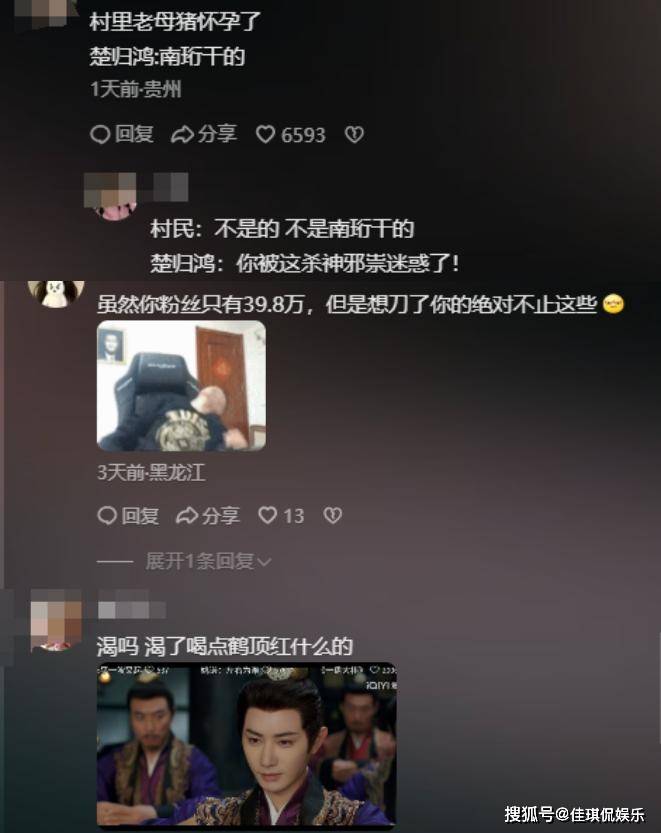This screenshot has width=661, height=833.
Task: Dislike the comment with 6593 likes
Action: 354,134
